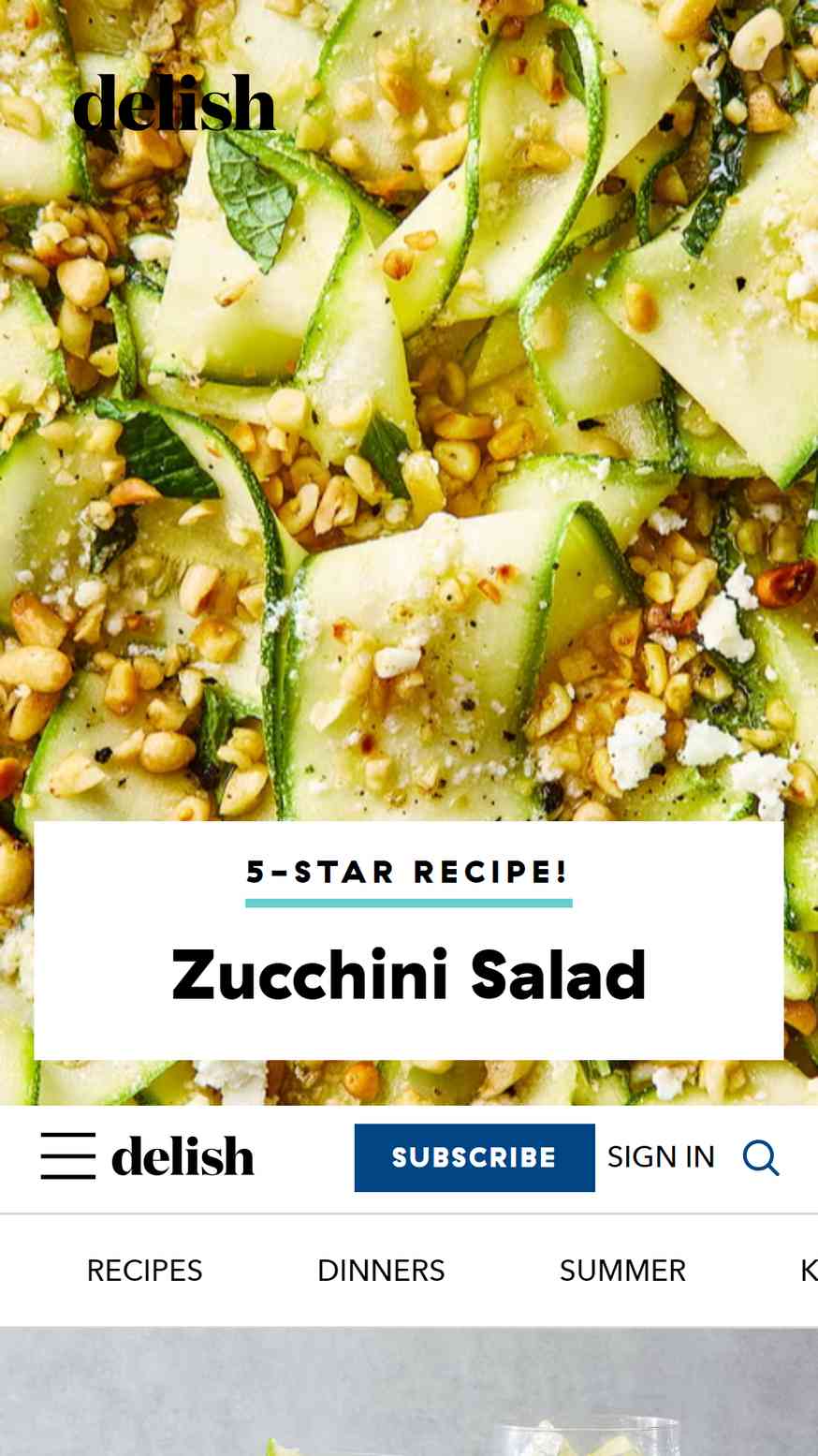Go to the Recipes section
Viewport: 818px width, 1456px height.
point(145,1271)
